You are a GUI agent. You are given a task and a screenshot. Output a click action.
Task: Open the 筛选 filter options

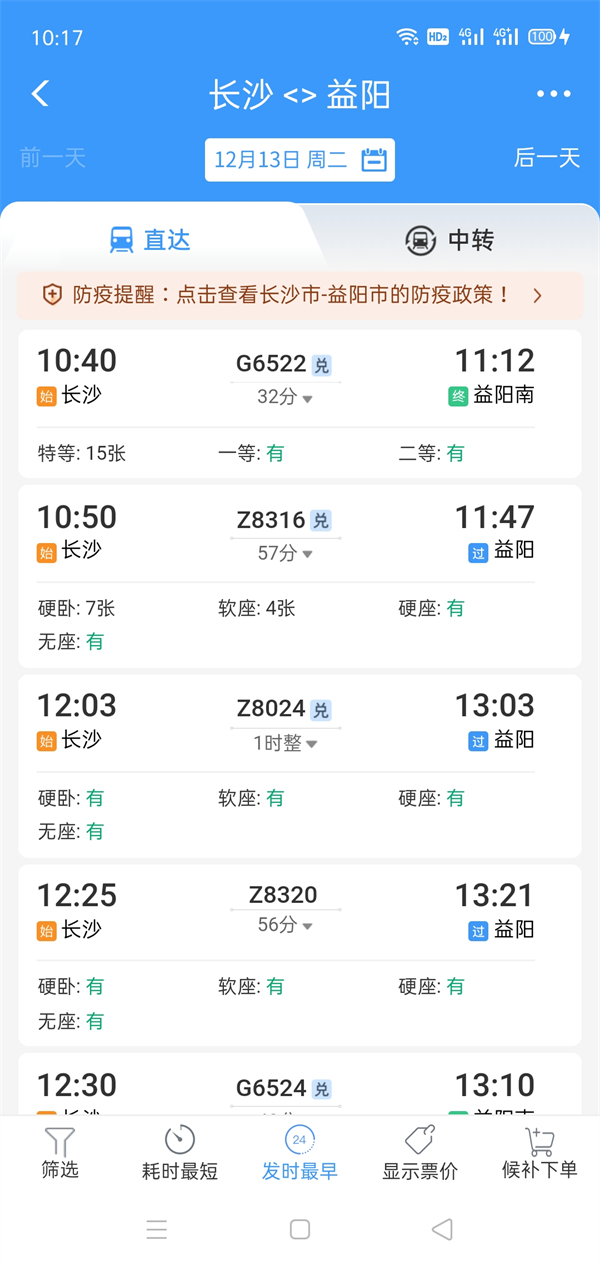tap(60, 1153)
